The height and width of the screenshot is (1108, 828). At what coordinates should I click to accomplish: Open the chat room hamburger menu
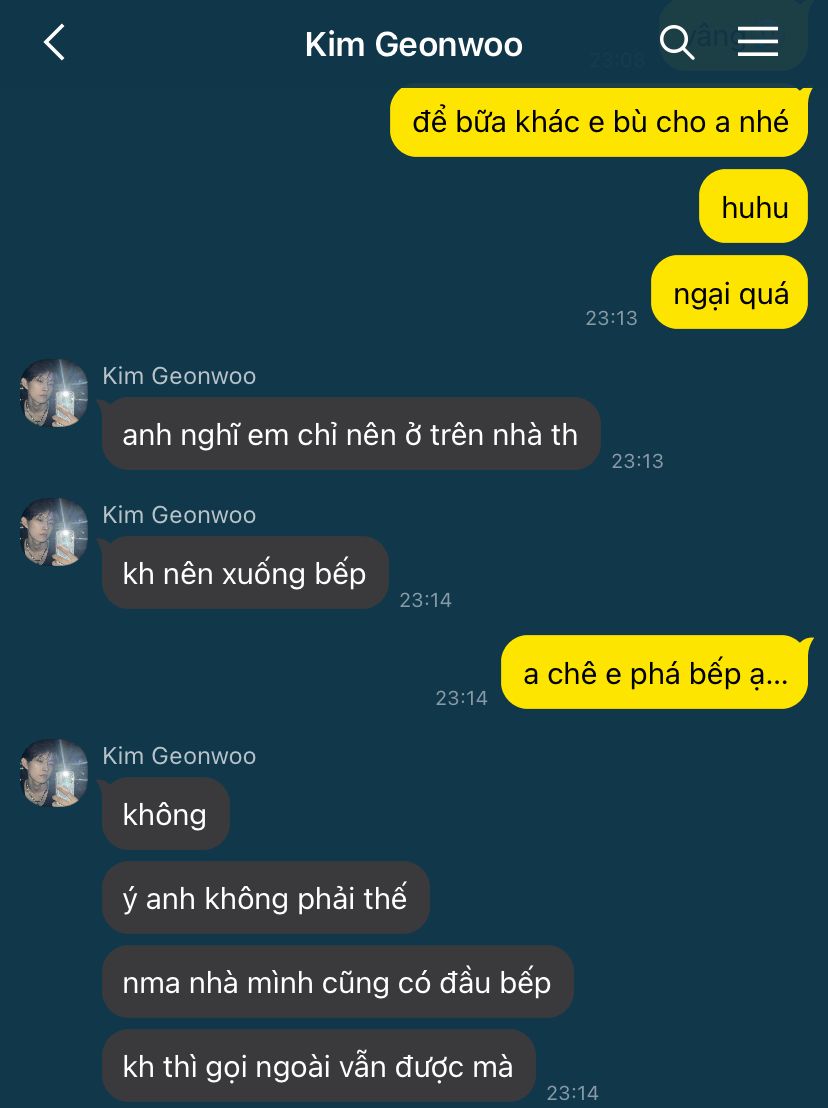click(x=758, y=42)
